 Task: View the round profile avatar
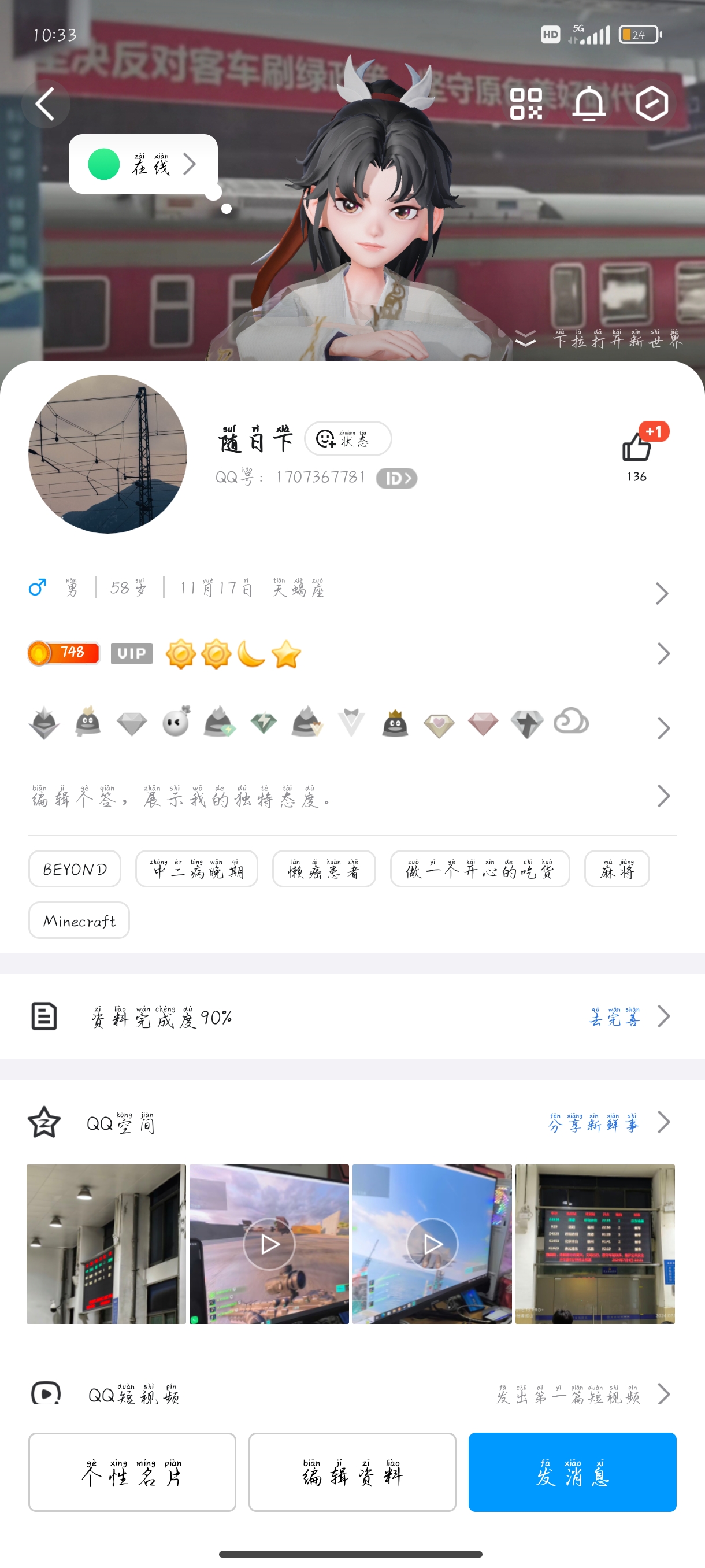click(x=107, y=454)
